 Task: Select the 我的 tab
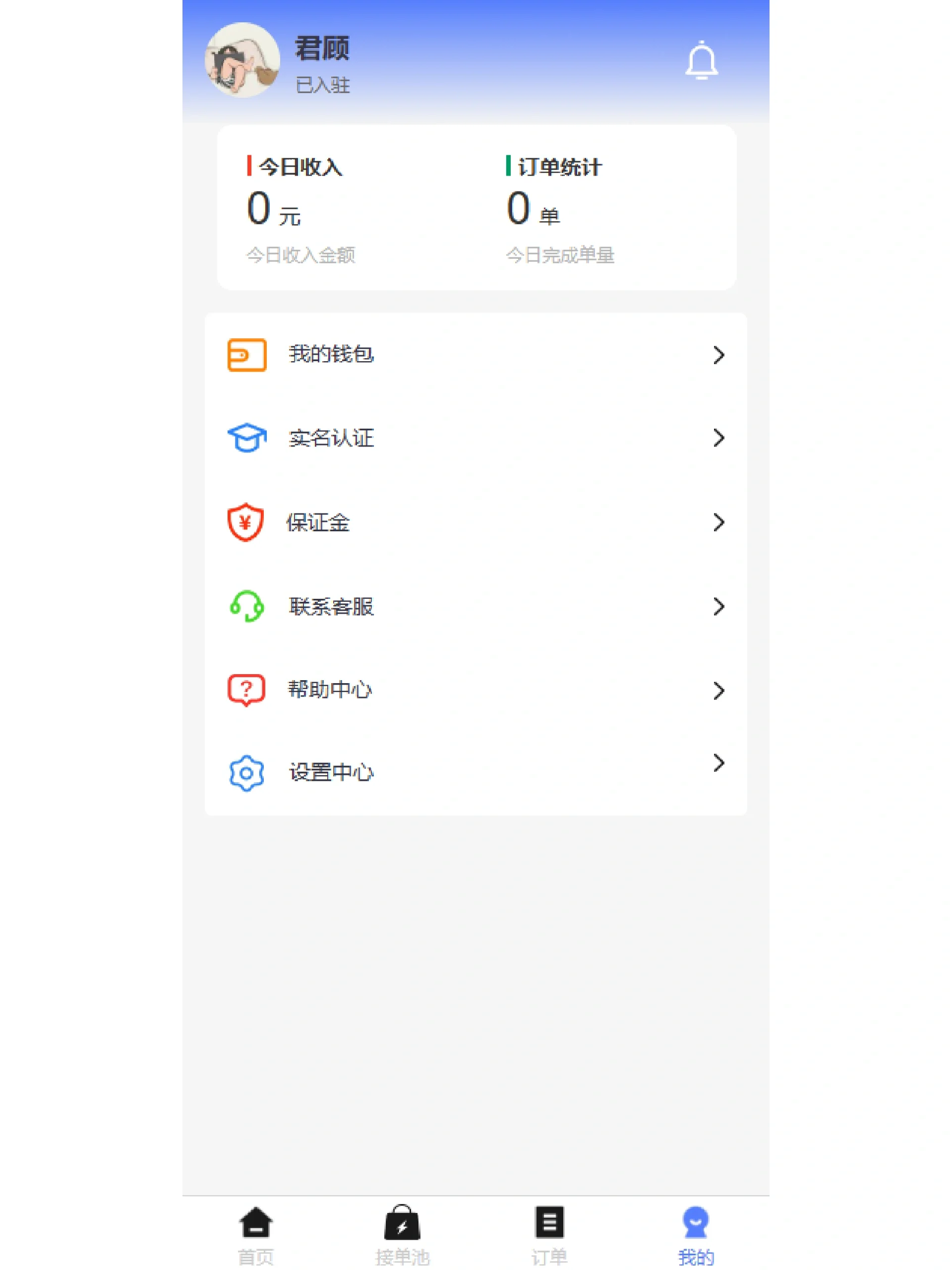click(x=696, y=1233)
